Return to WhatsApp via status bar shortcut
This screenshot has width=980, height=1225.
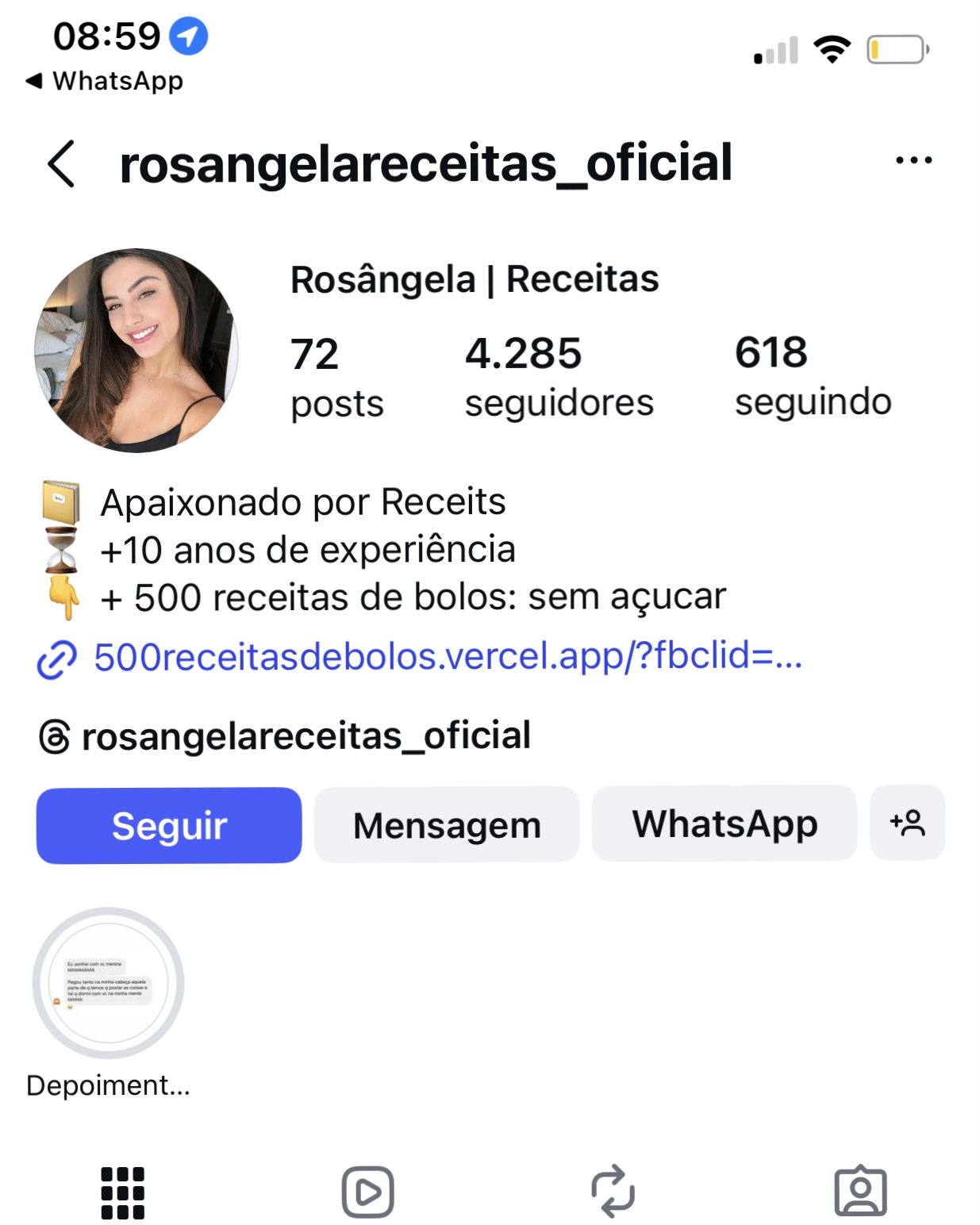point(107,79)
